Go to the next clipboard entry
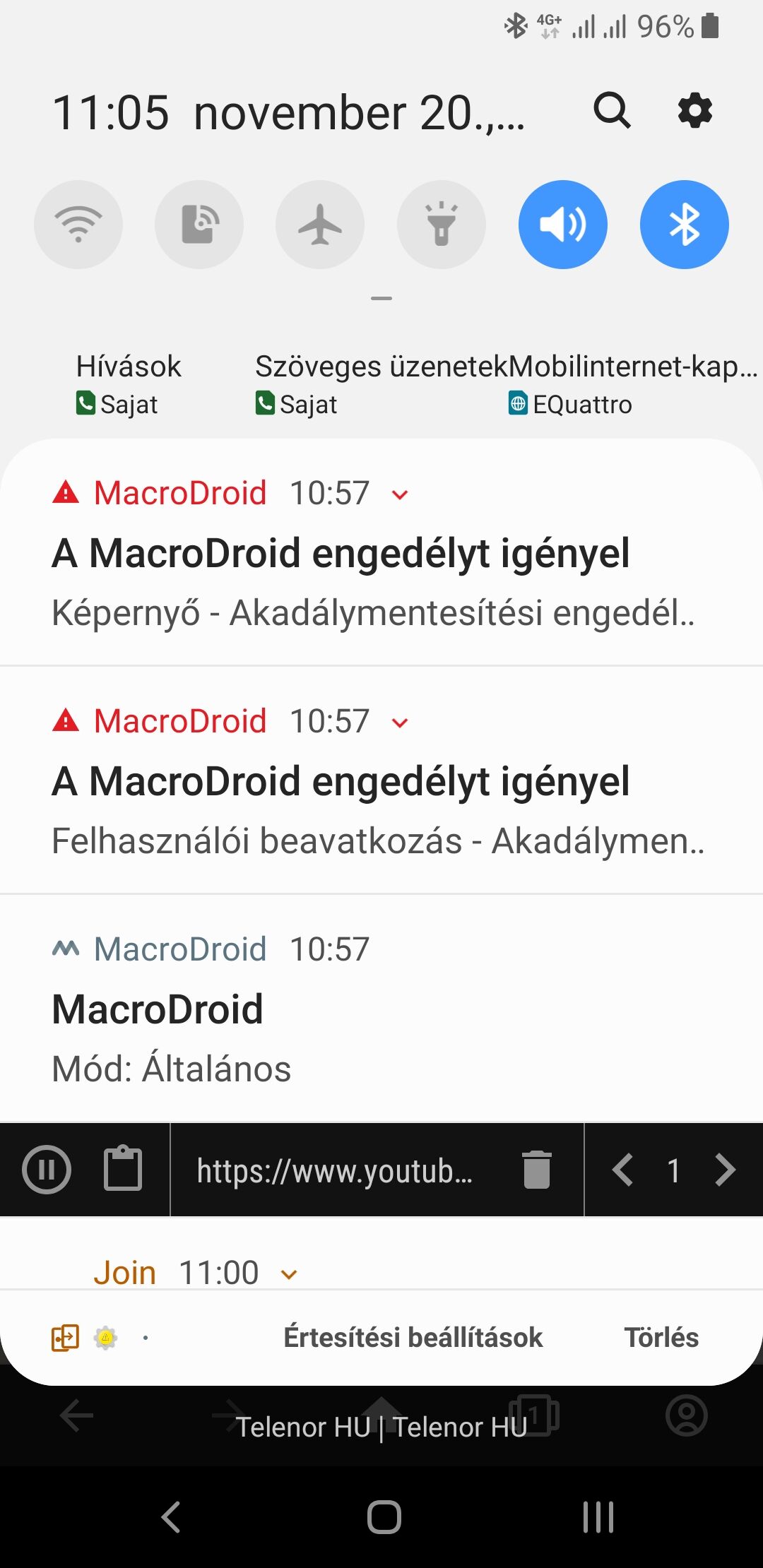This screenshot has height=1568, width=763. click(725, 1170)
